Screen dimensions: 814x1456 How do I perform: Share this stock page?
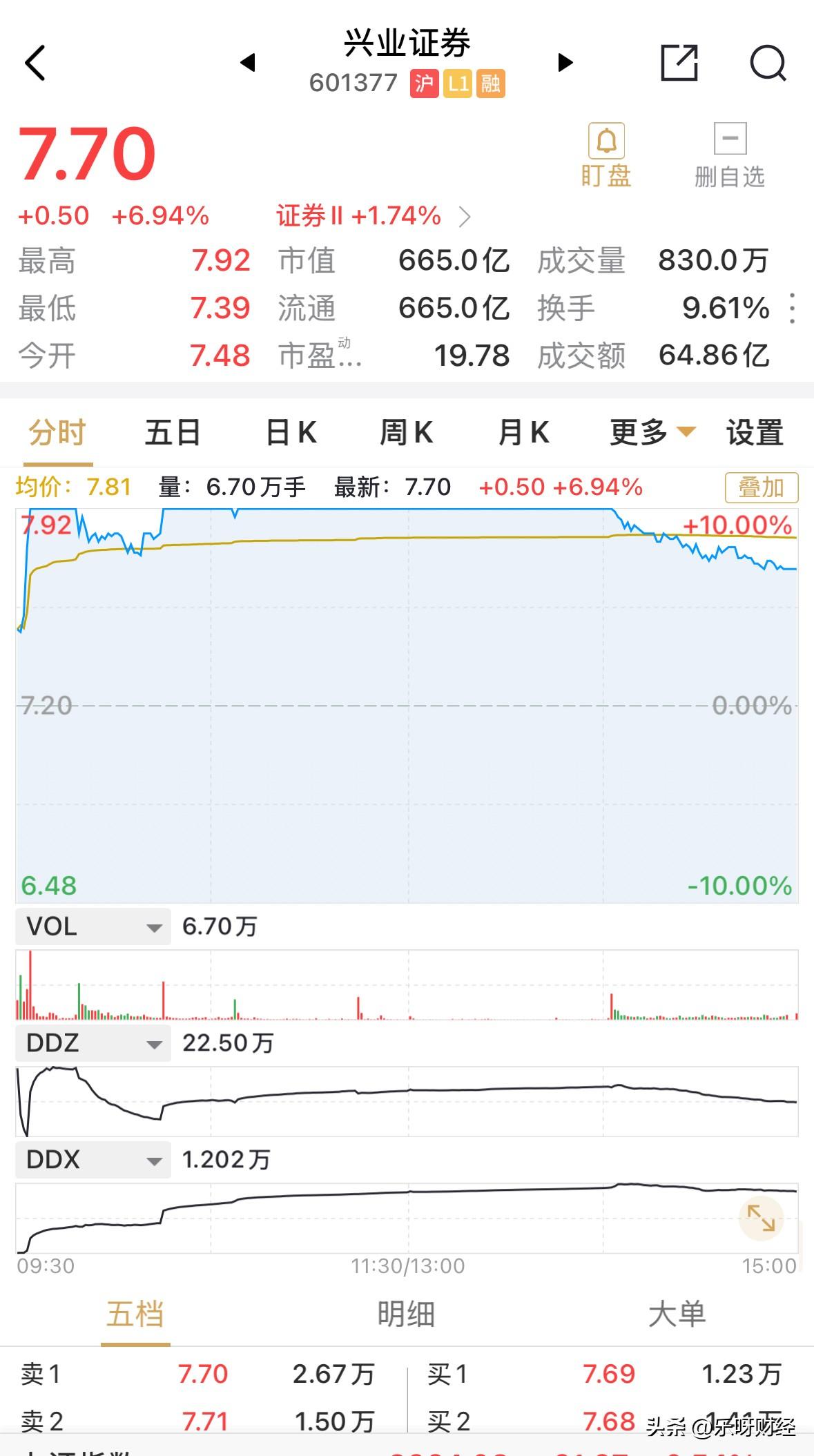[679, 64]
